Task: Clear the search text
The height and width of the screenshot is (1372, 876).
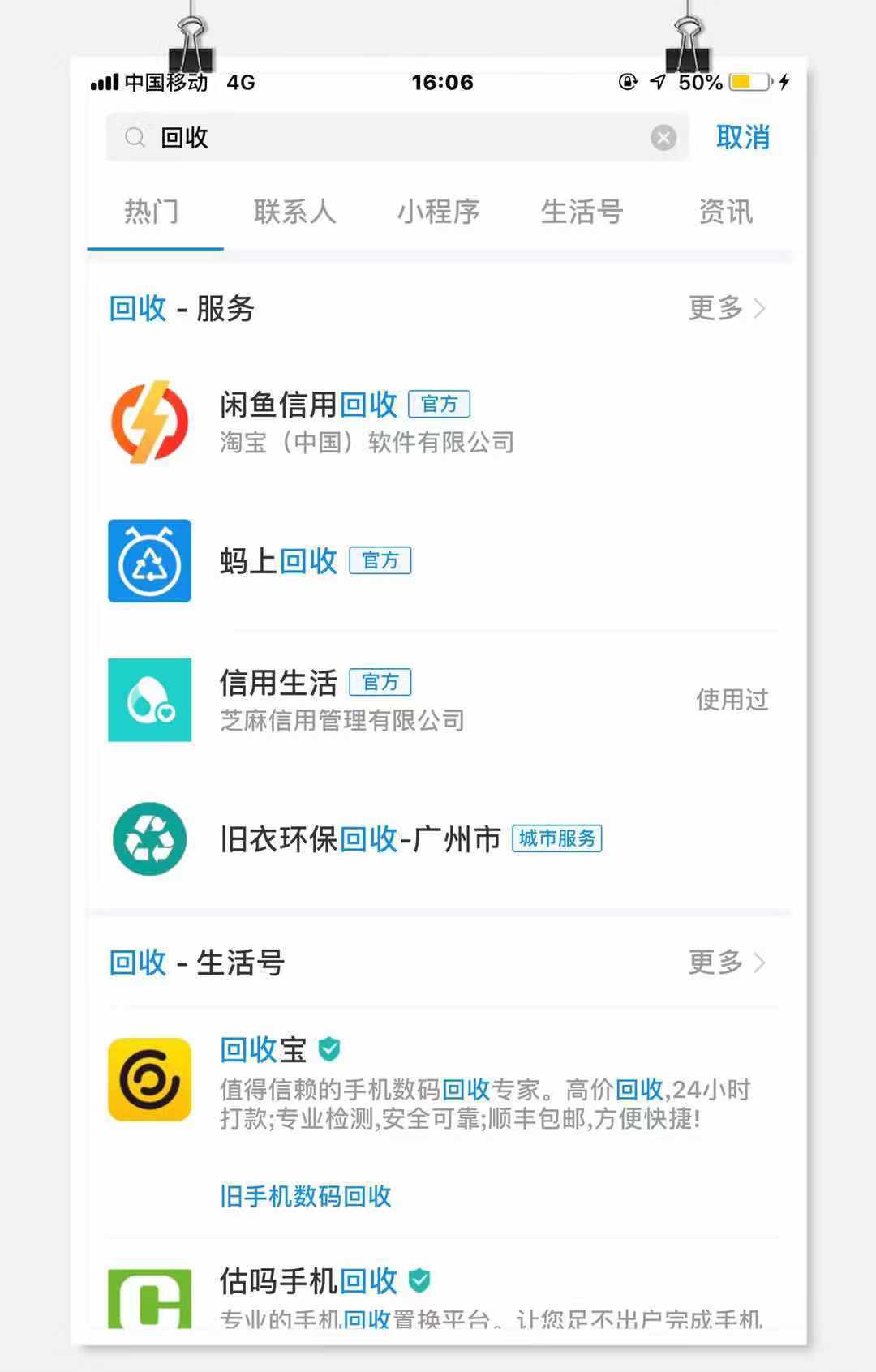Action: 663,138
